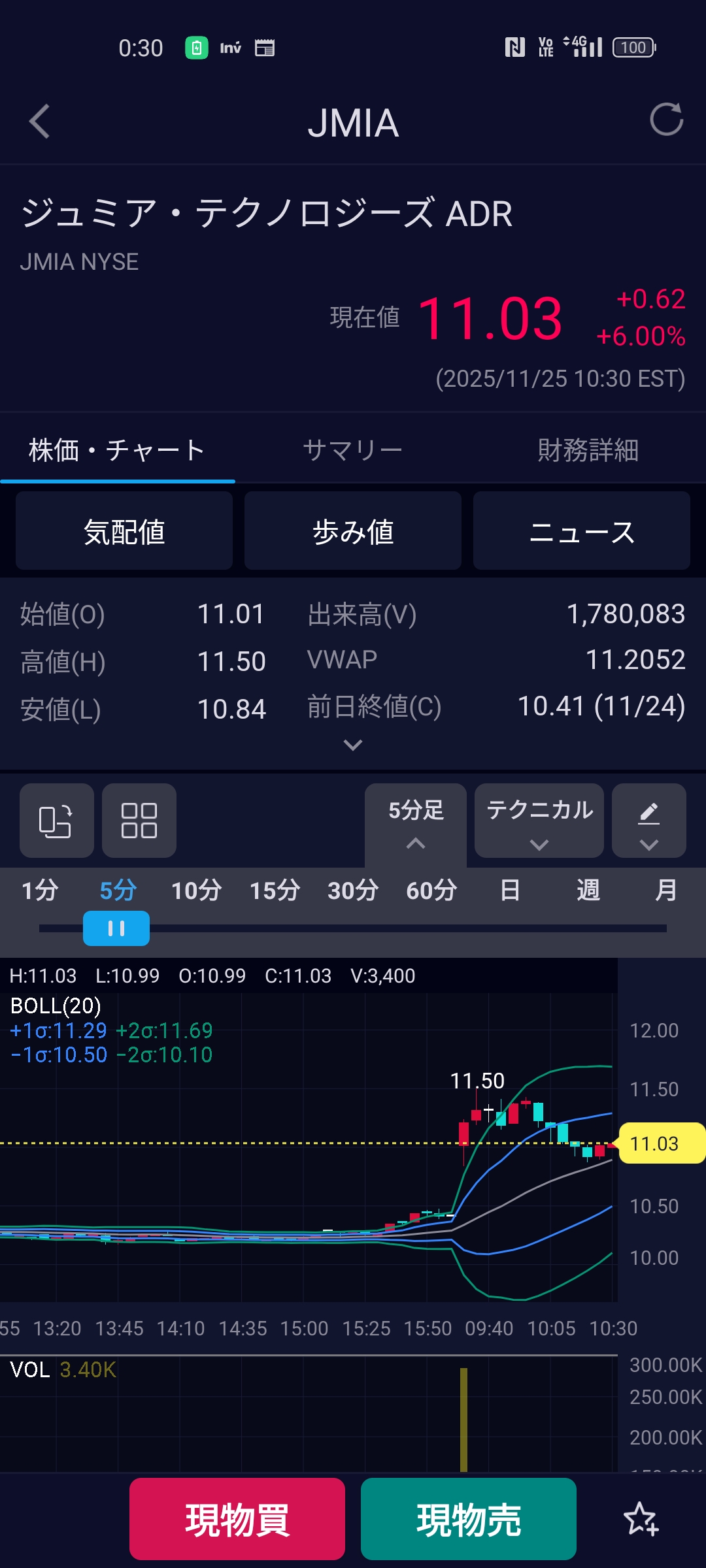The width and height of the screenshot is (706, 1568).
Task: Tap 現物売 to sell JMIA
Action: (x=469, y=1519)
